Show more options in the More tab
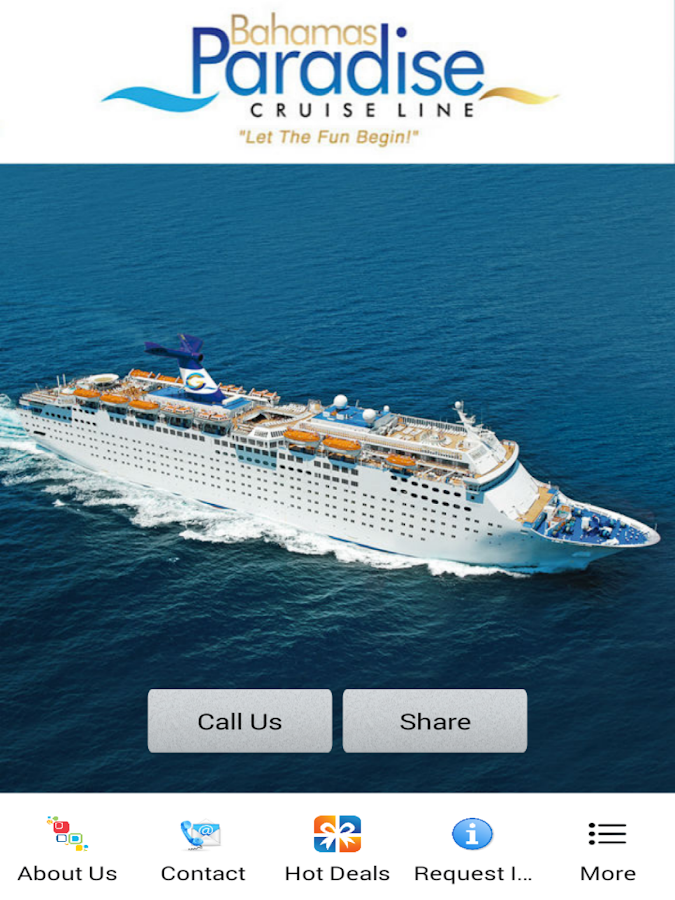 point(607,849)
